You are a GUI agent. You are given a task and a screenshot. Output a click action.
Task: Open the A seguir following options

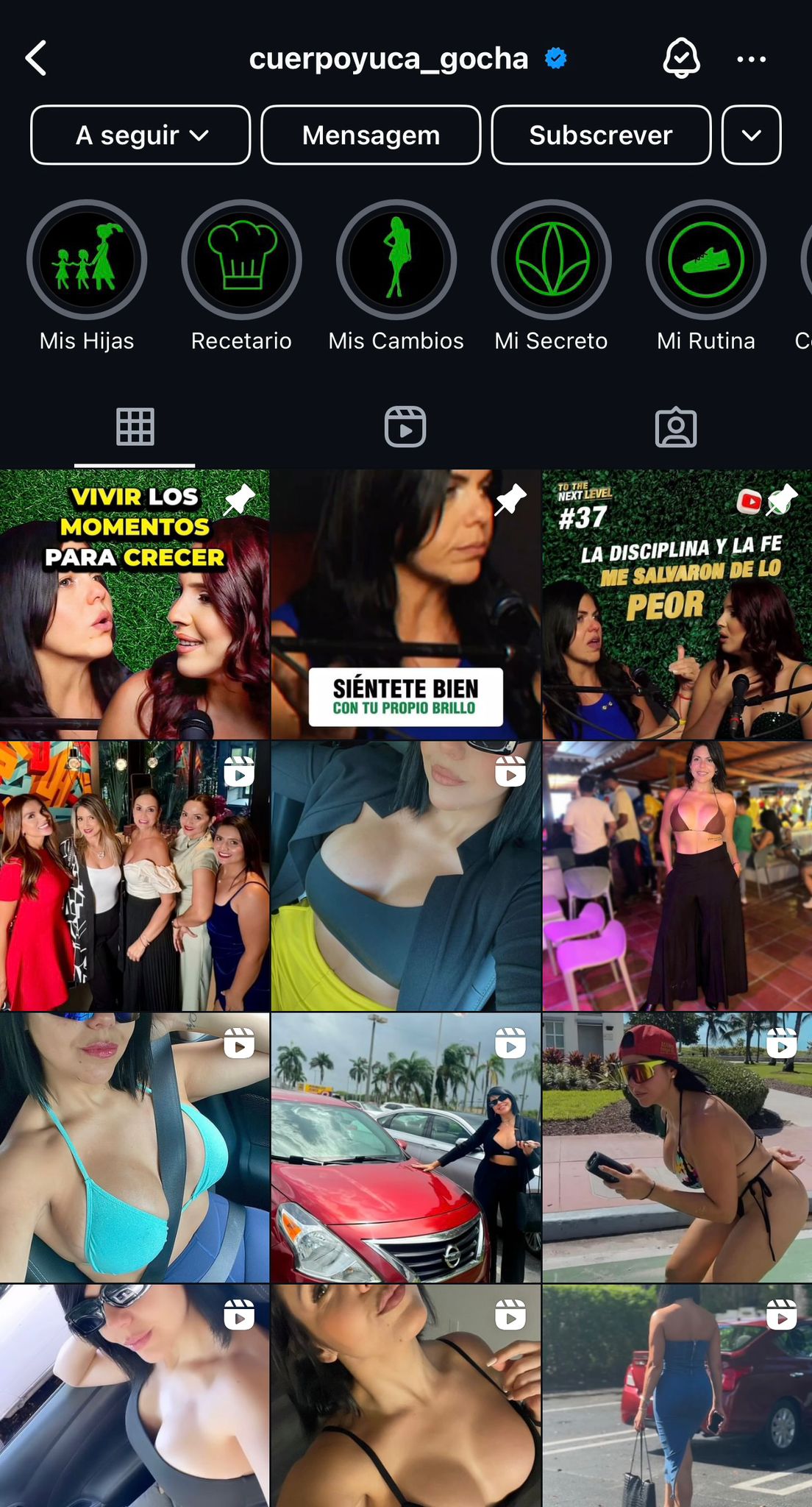tap(140, 135)
